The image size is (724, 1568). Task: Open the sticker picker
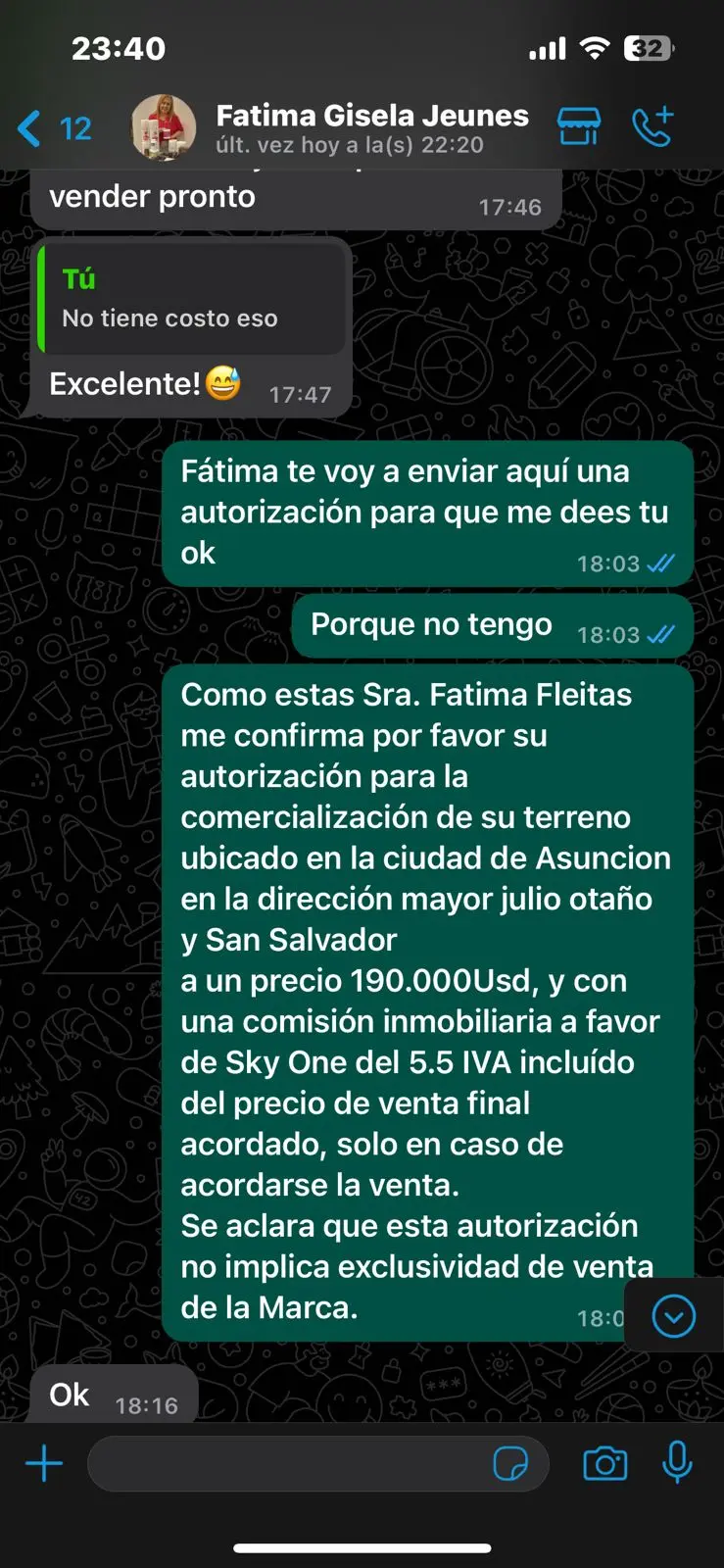510,1464
